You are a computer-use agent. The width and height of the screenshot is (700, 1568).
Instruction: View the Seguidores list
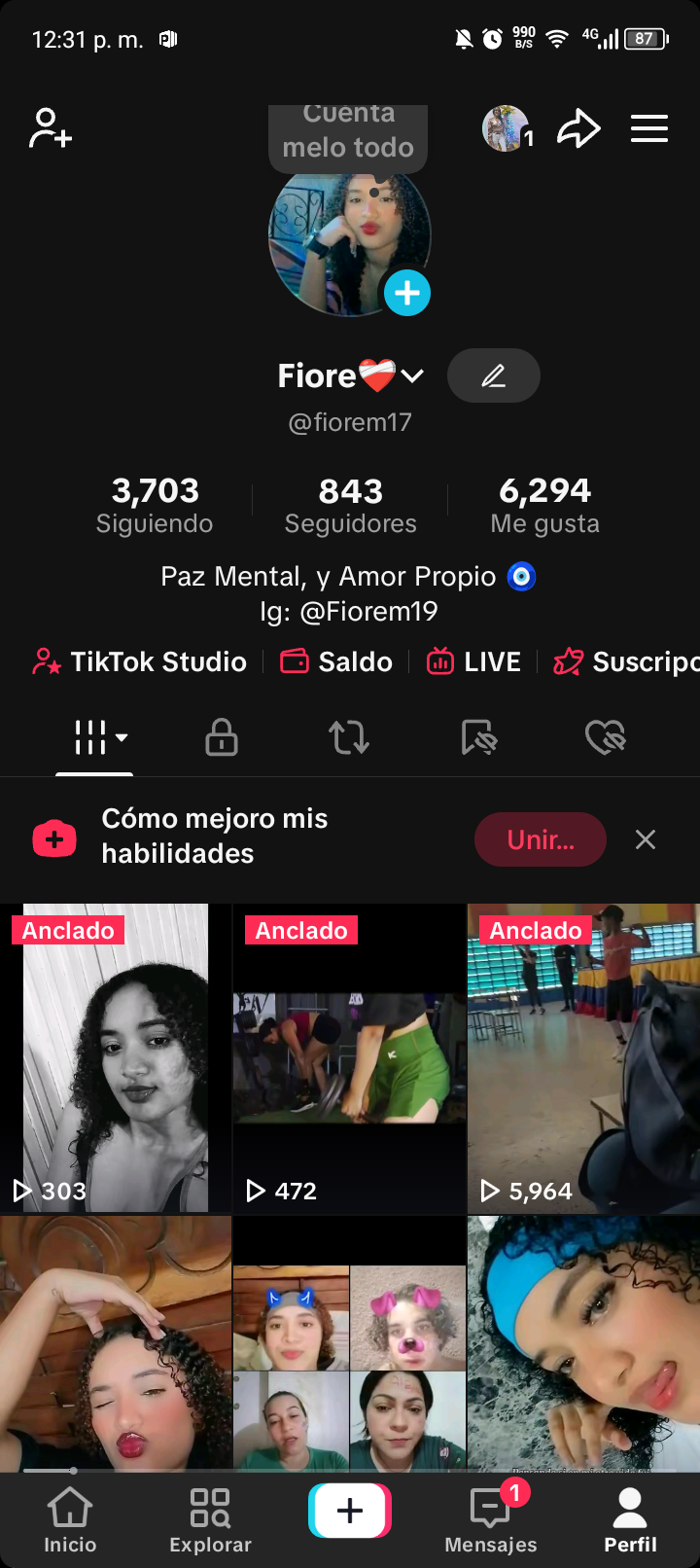(350, 506)
